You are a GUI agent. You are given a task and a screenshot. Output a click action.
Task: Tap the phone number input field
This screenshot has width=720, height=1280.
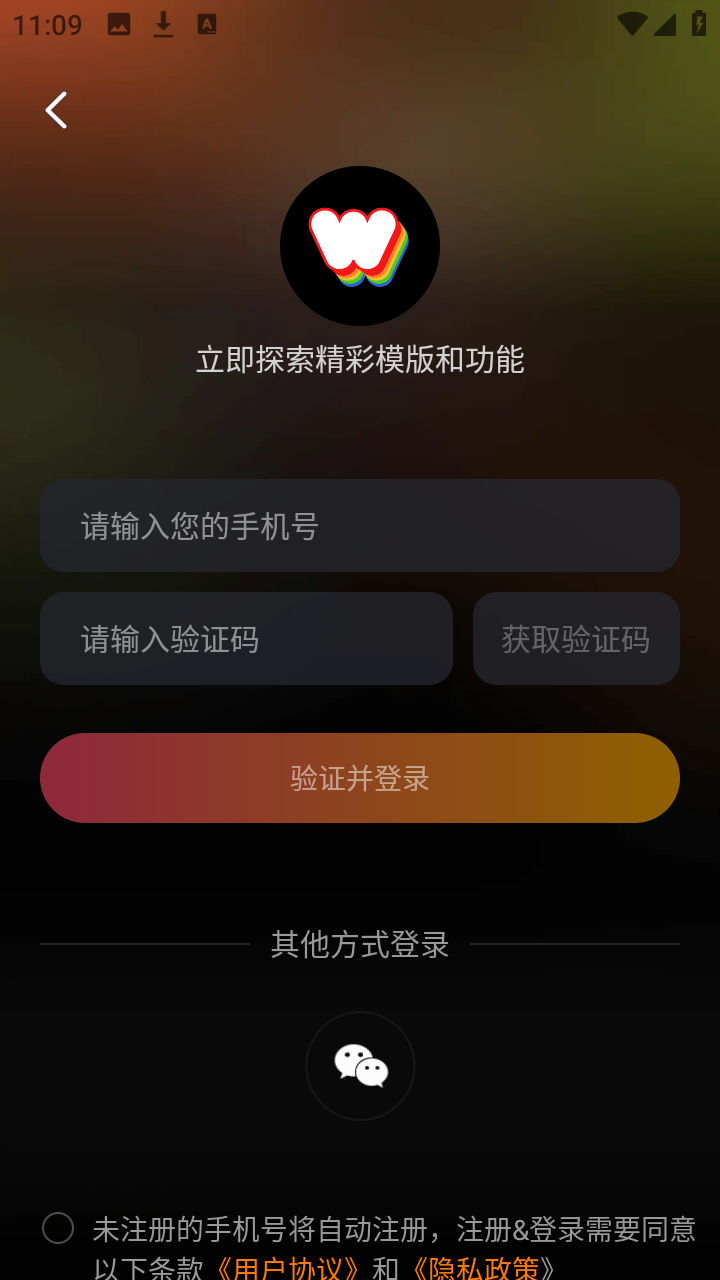point(360,526)
